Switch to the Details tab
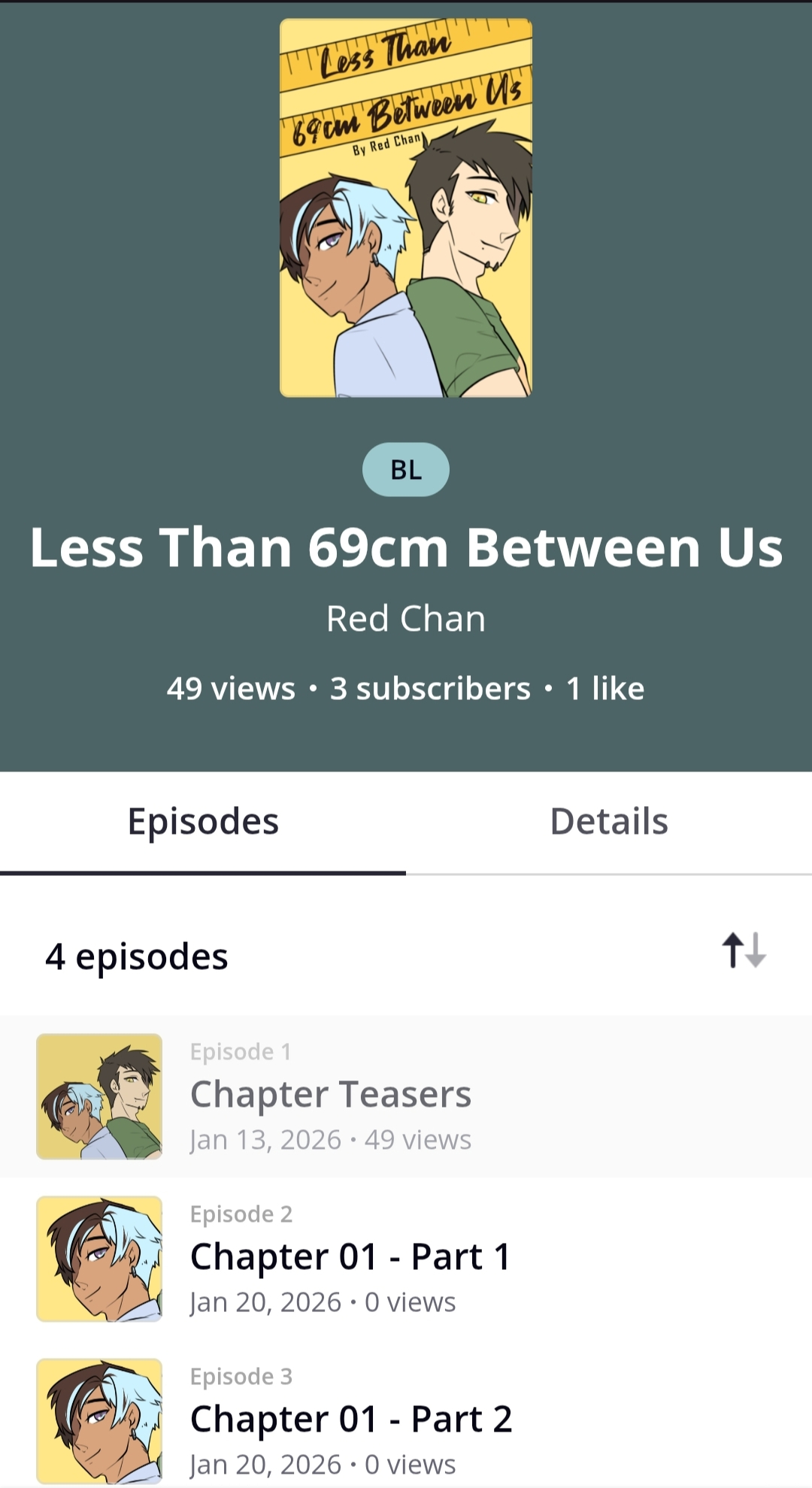Viewport: 812px width, 1488px height. coord(608,821)
